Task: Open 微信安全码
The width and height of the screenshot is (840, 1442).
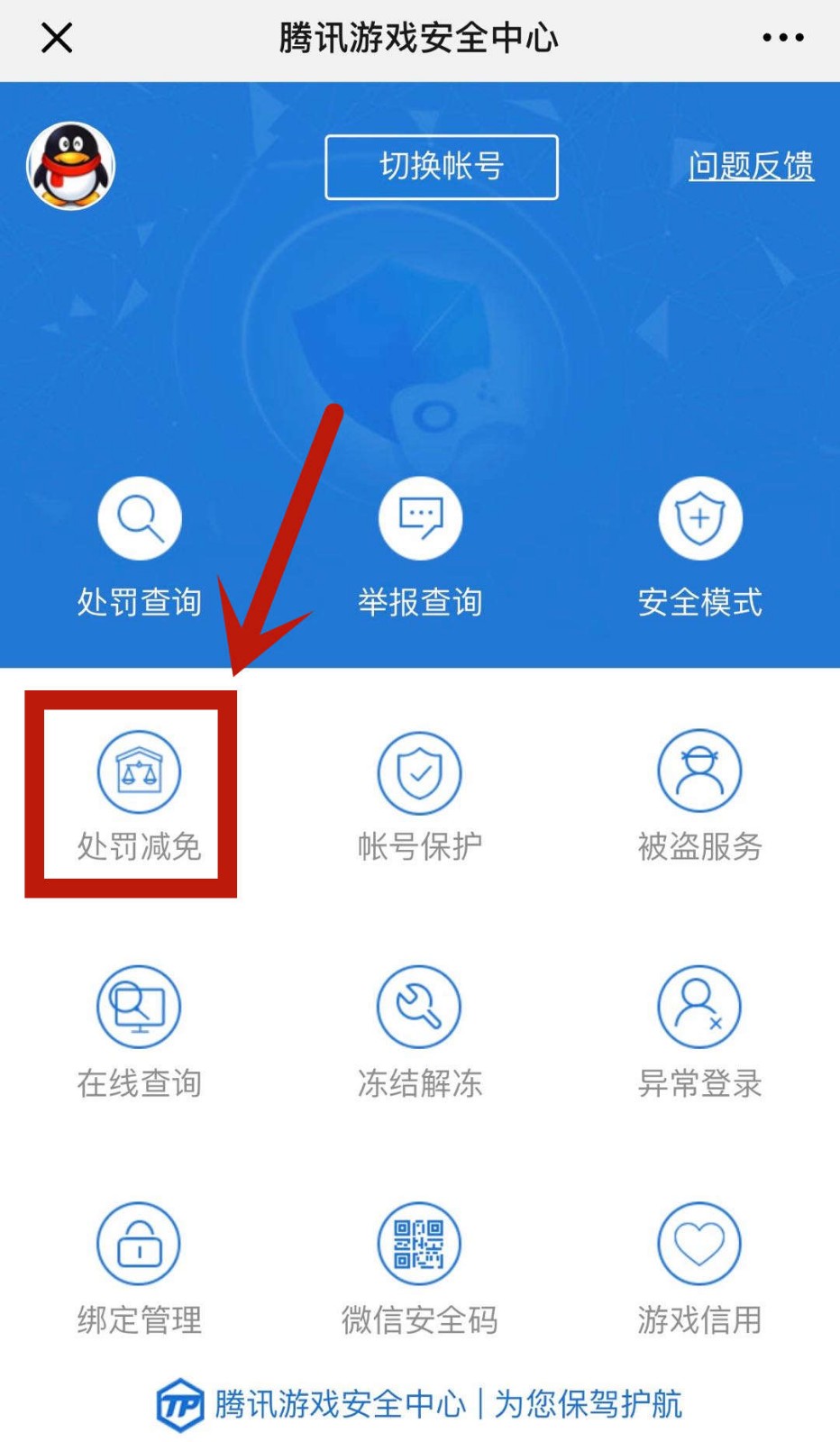Action: 420,1267
